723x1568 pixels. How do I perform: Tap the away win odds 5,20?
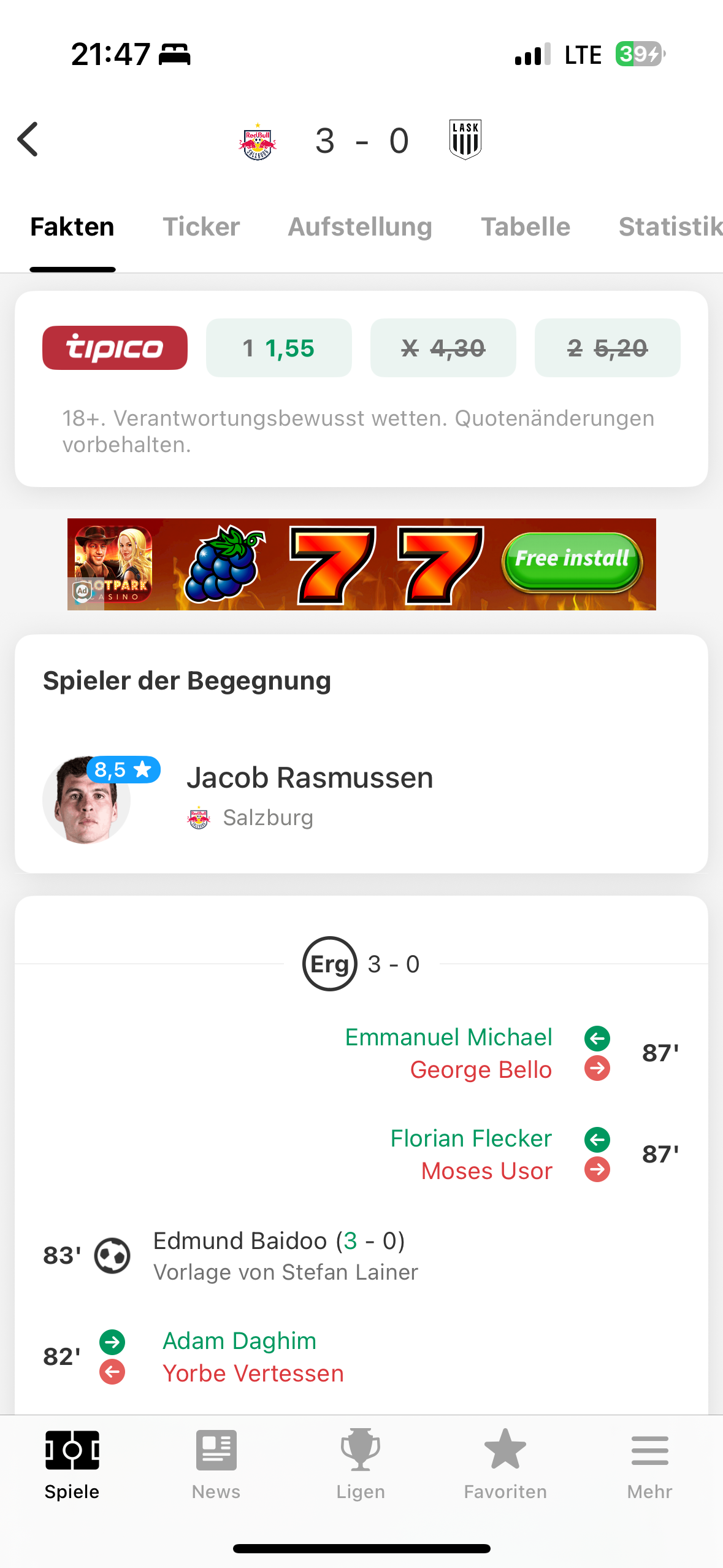607,348
